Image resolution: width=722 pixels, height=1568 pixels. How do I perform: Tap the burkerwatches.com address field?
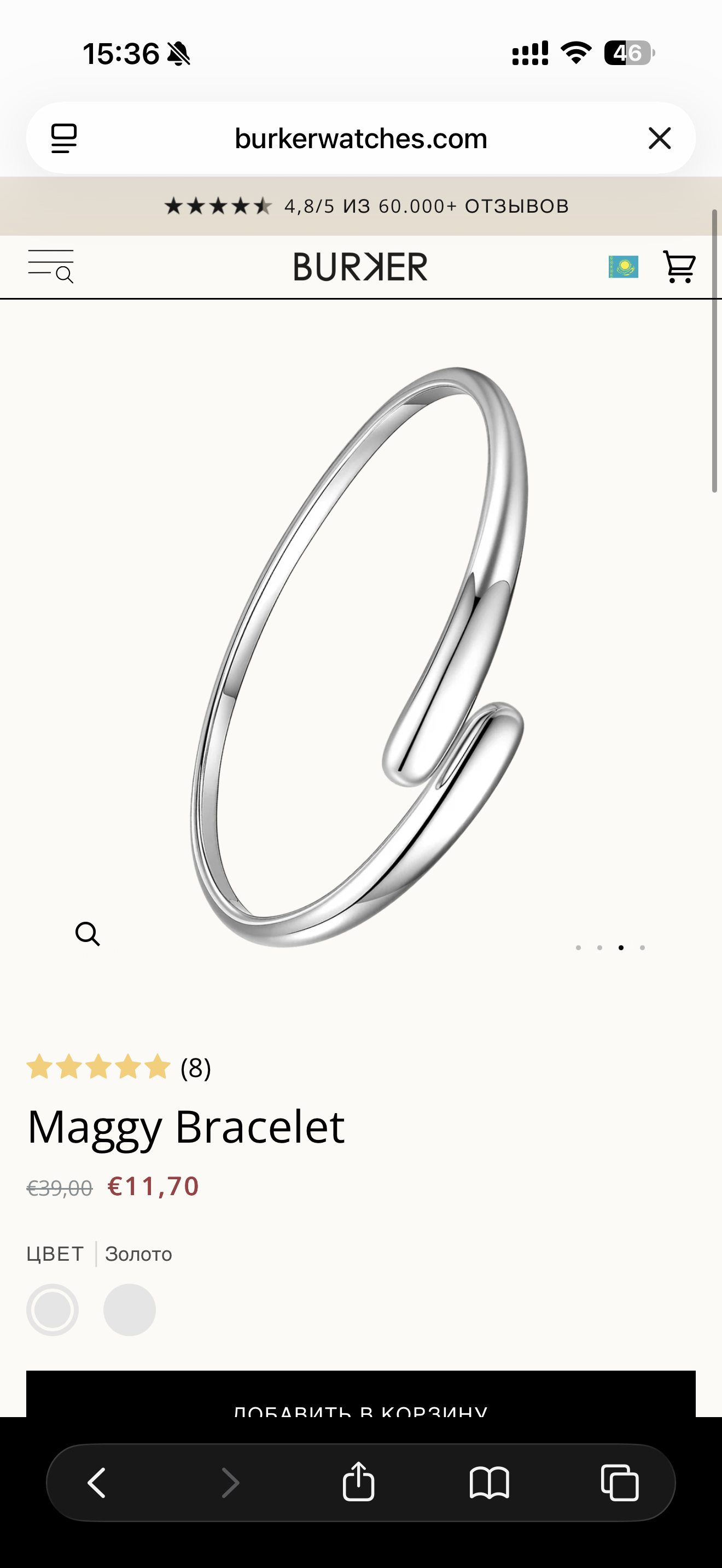[360, 138]
